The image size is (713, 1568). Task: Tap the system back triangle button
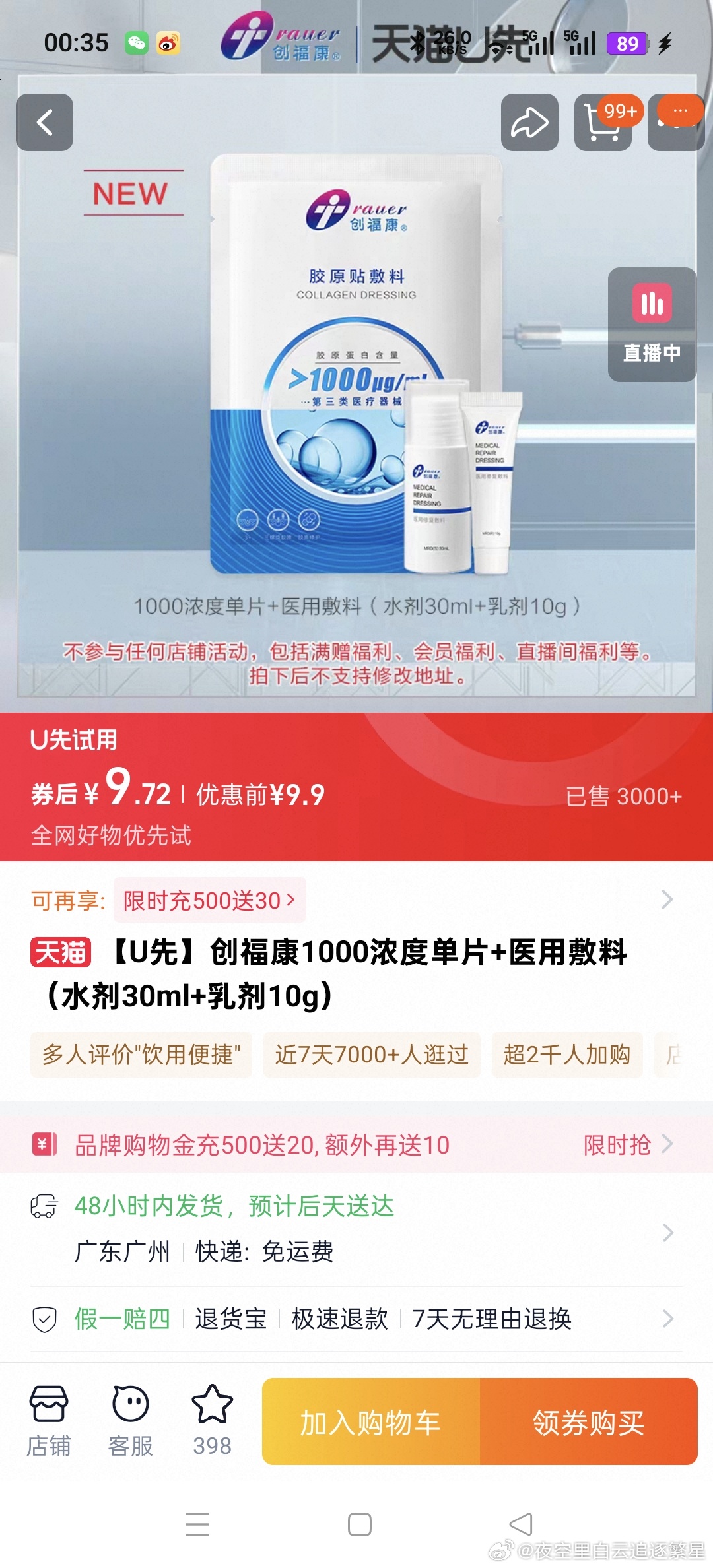coord(521,1524)
